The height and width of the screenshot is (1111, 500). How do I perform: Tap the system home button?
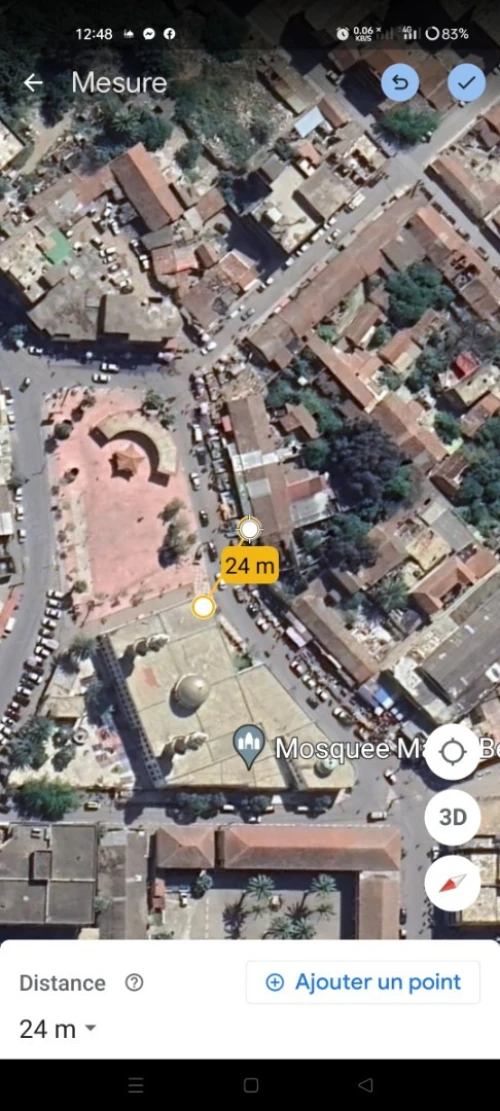click(251, 1085)
